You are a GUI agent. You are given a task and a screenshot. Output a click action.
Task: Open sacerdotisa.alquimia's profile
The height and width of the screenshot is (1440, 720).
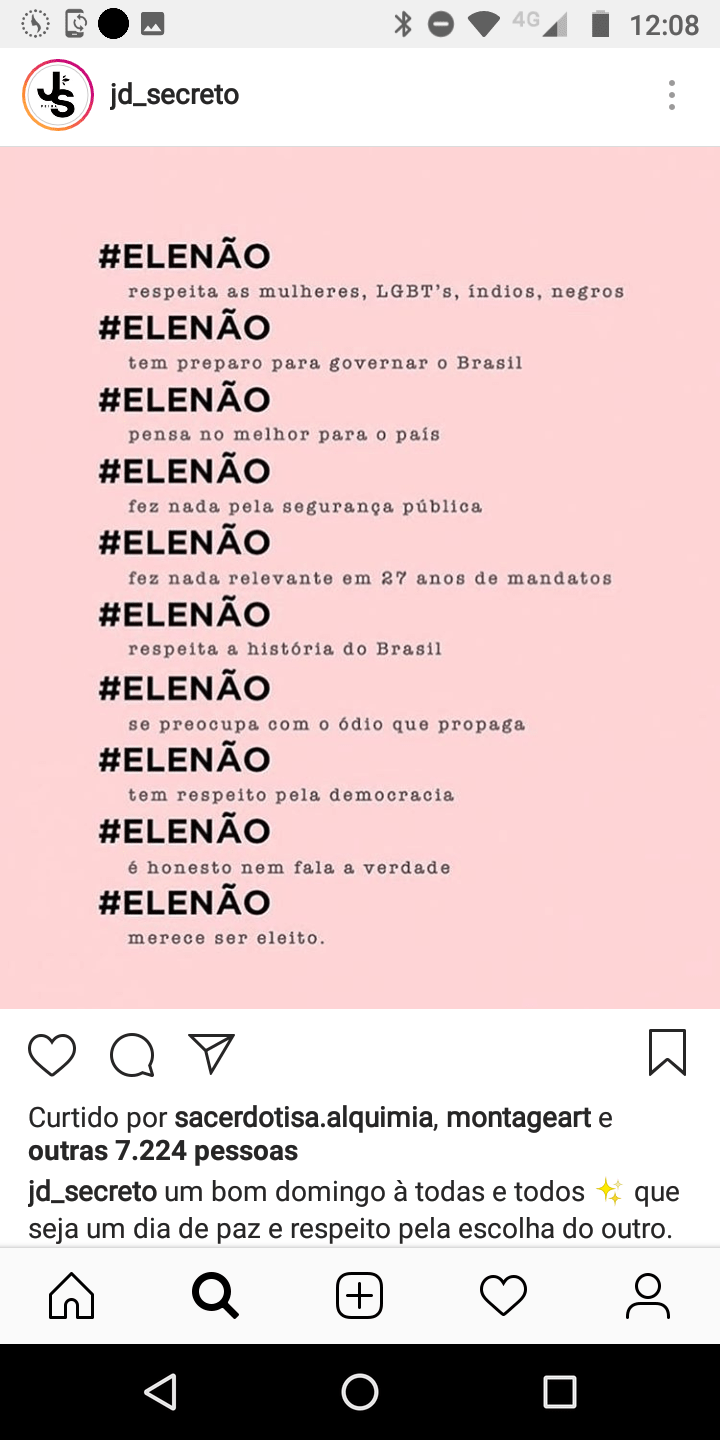(304, 1117)
